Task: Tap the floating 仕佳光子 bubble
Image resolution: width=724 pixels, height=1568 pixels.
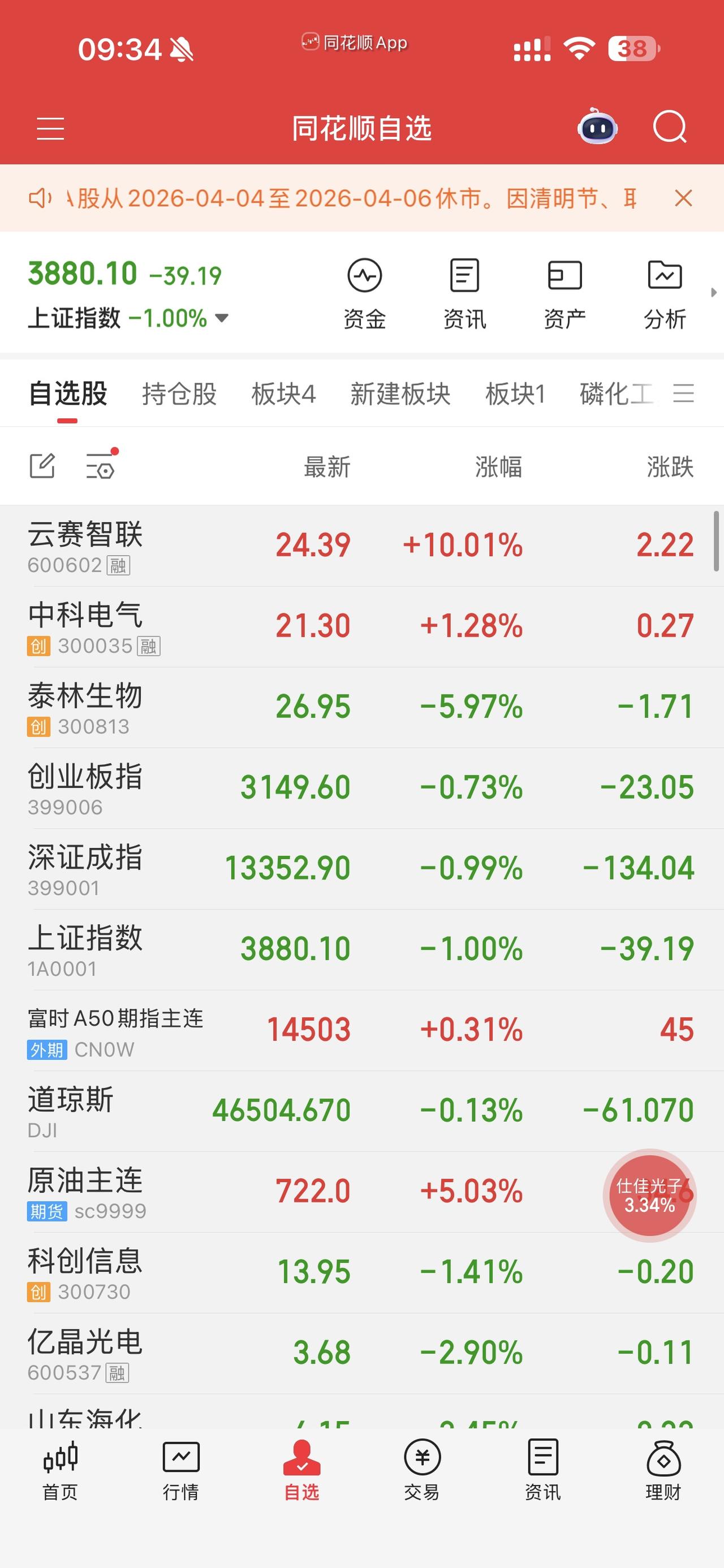Action: point(650,1194)
